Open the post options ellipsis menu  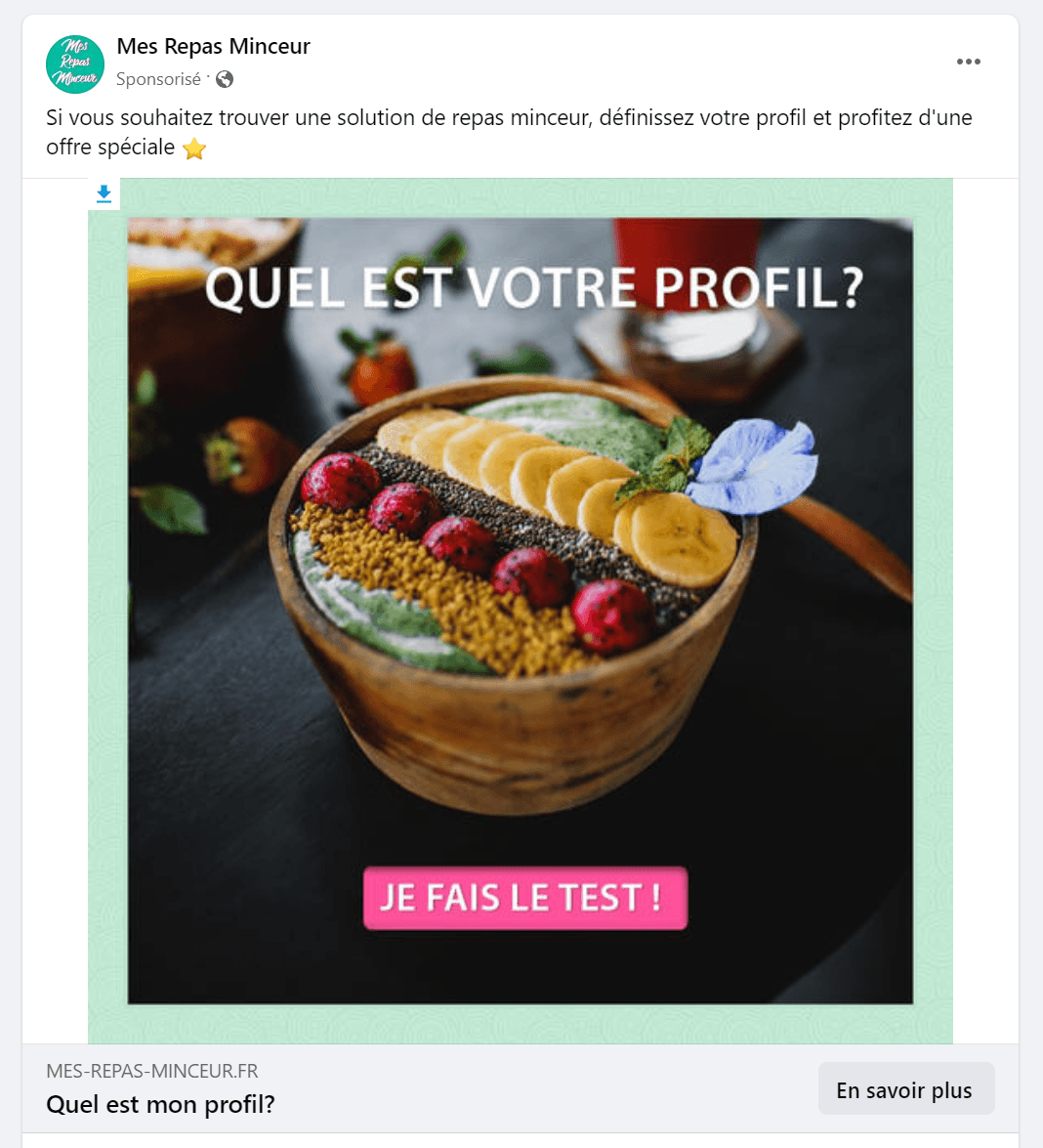tap(969, 61)
